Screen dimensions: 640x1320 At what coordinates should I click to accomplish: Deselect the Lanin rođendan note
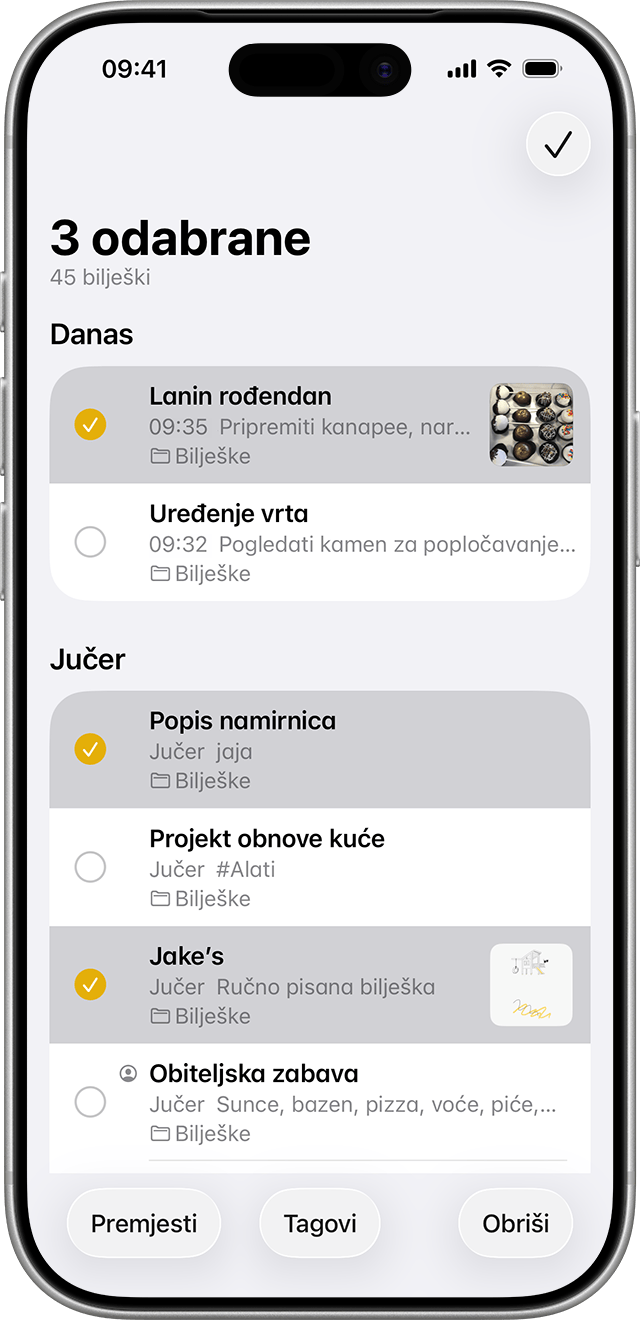(90, 425)
